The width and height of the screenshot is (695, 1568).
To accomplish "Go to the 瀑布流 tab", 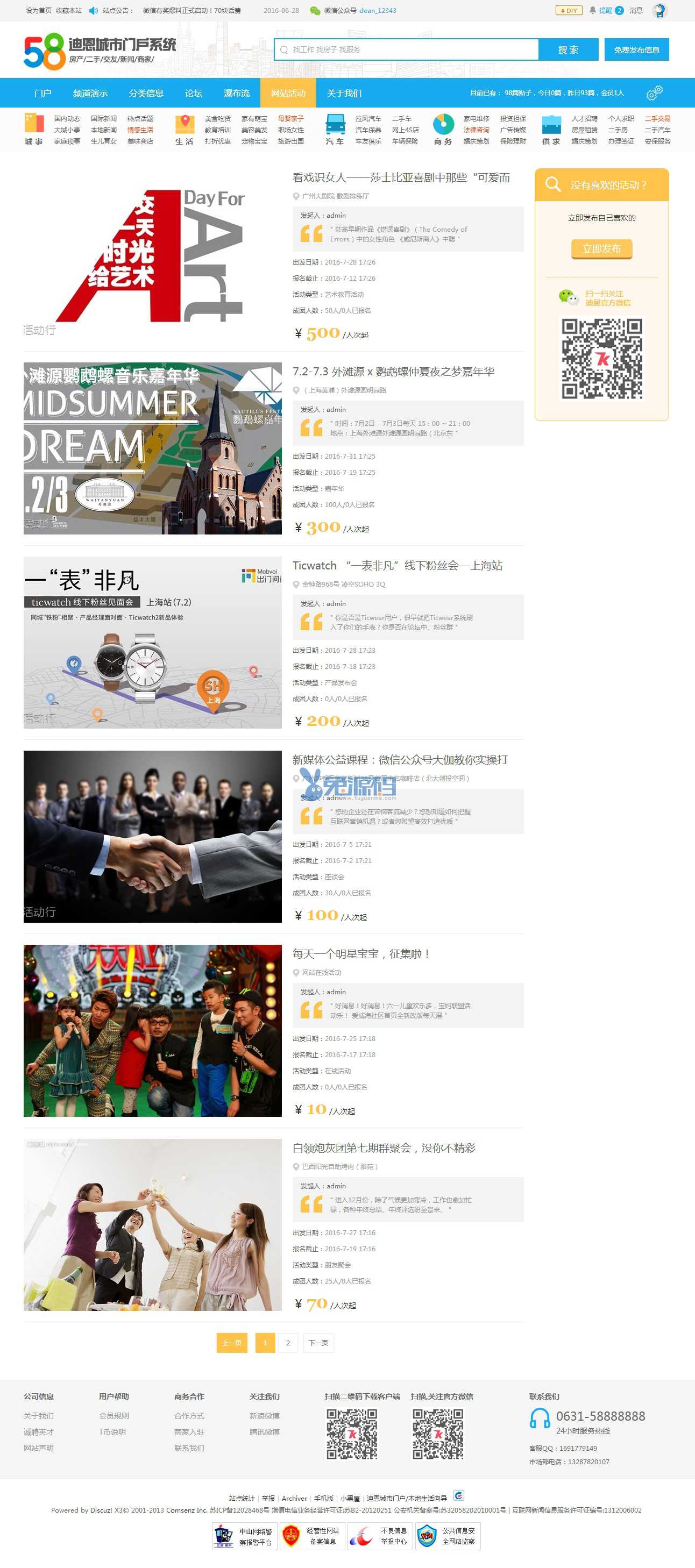I will point(236,93).
